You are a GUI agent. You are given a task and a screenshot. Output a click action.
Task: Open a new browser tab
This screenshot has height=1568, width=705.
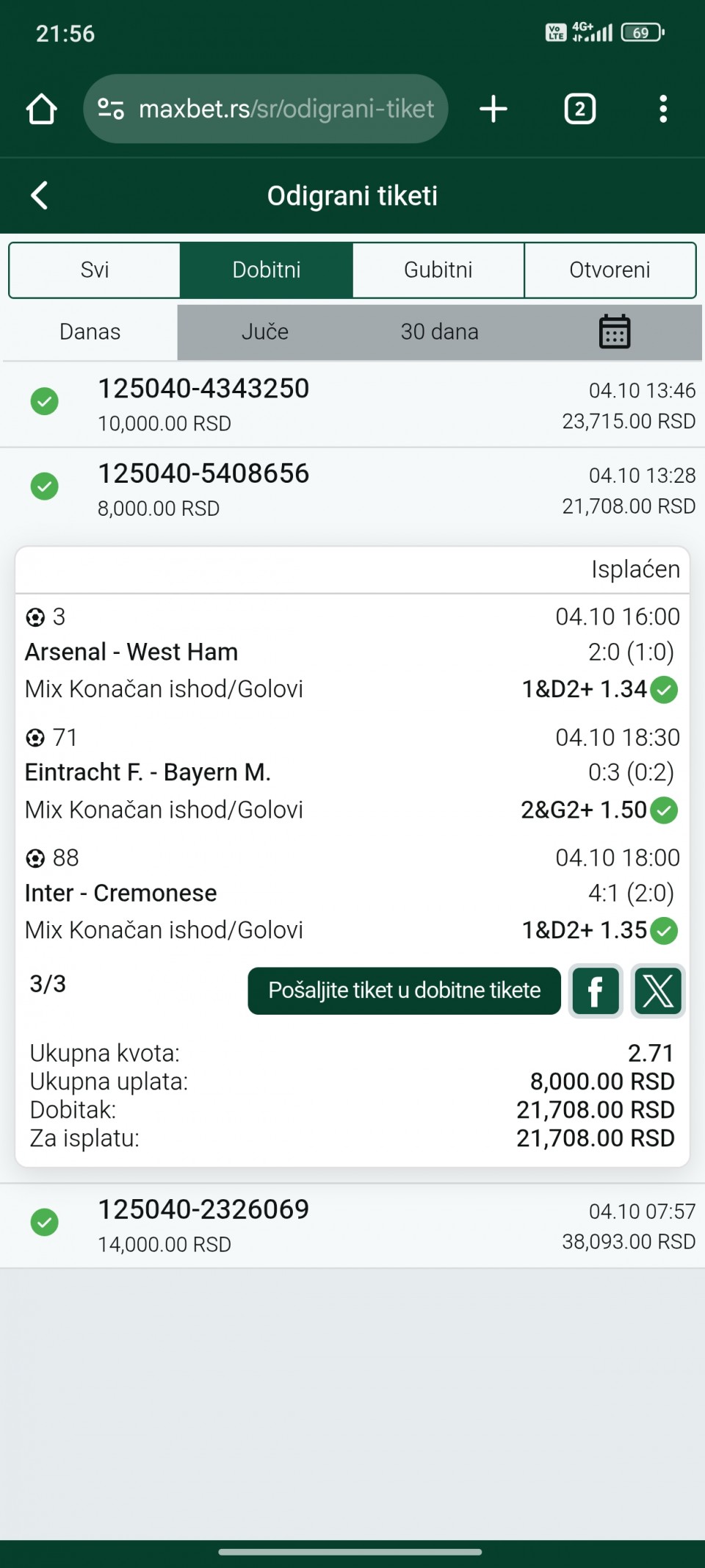pyautogui.click(x=493, y=109)
